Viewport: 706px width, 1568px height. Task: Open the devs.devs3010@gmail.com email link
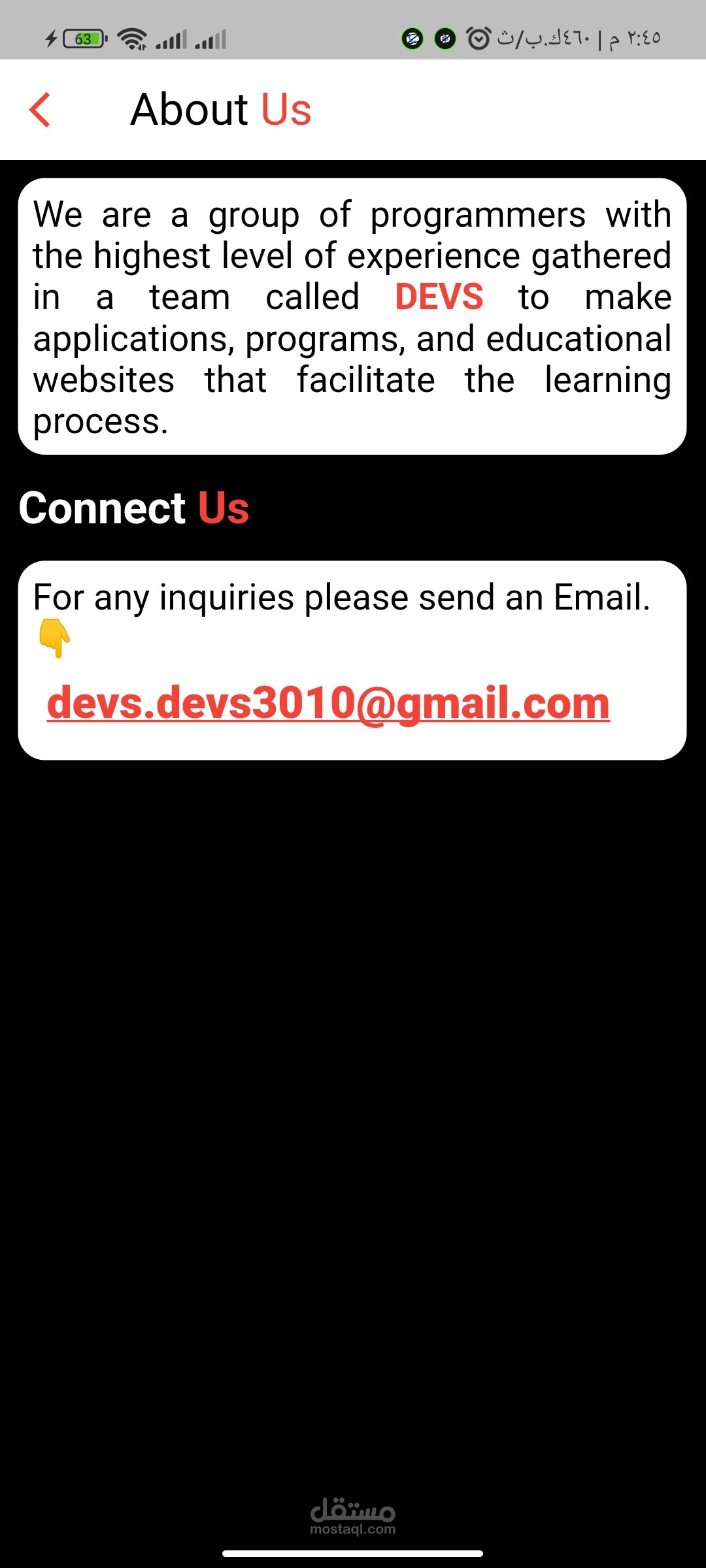pyautogui.click(x=328, y=704)
